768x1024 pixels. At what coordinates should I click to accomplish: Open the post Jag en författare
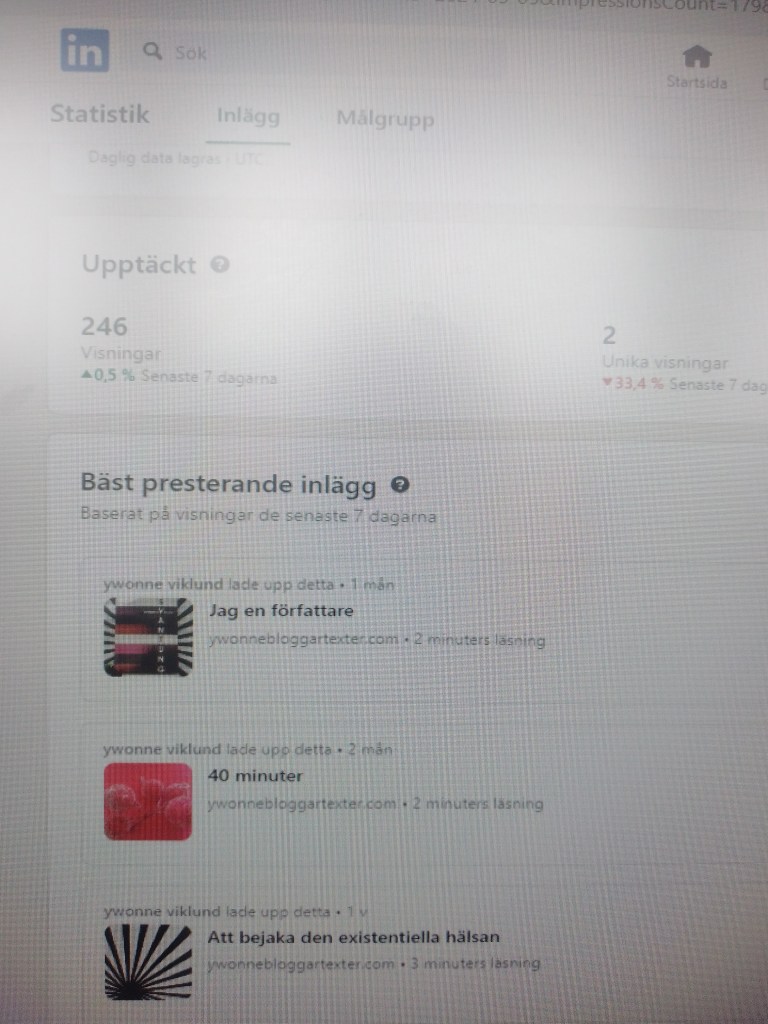[281, 610]
